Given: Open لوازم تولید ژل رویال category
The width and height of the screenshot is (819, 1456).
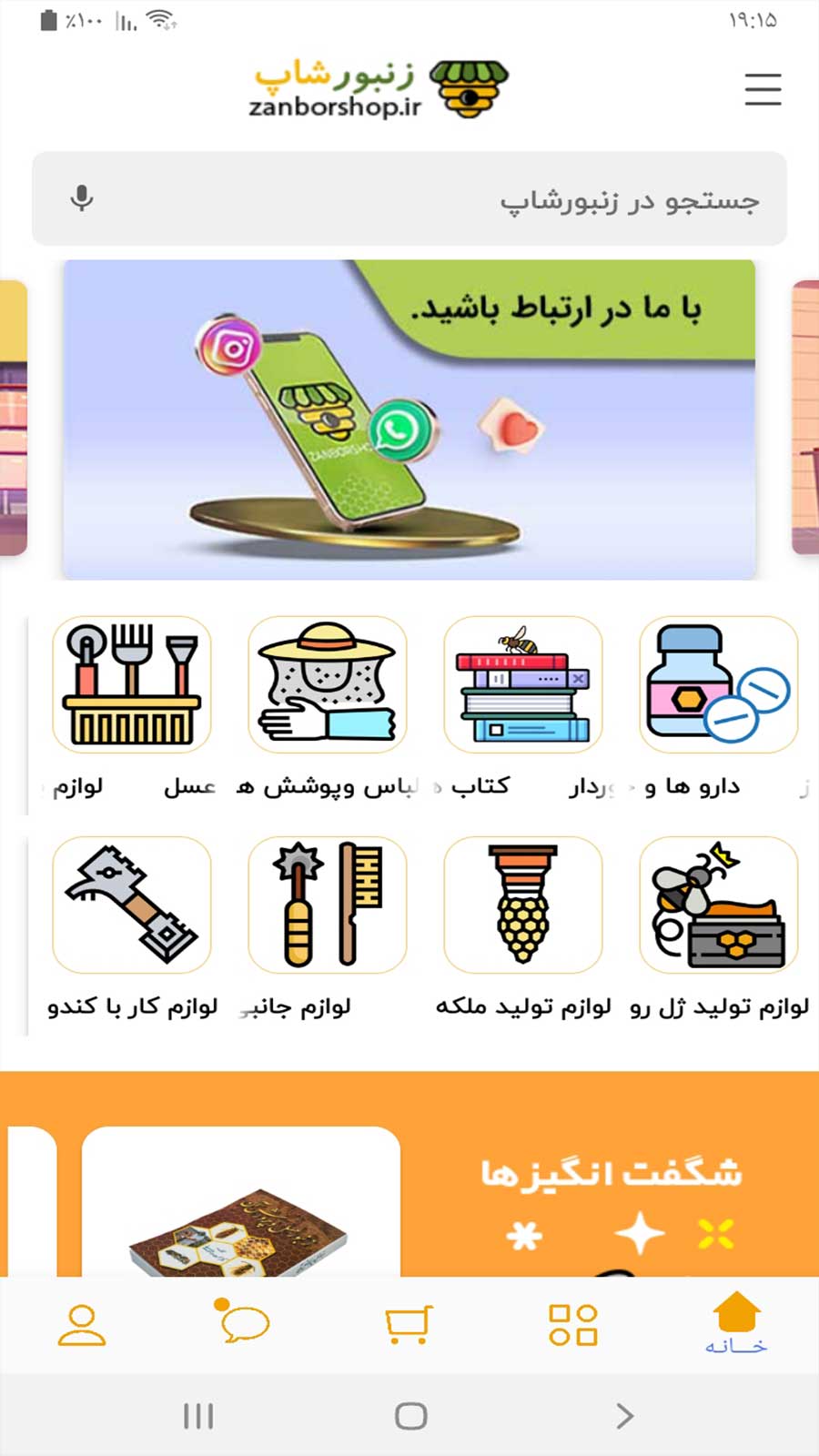Looking at the screenshot, I should coord(718,905).
